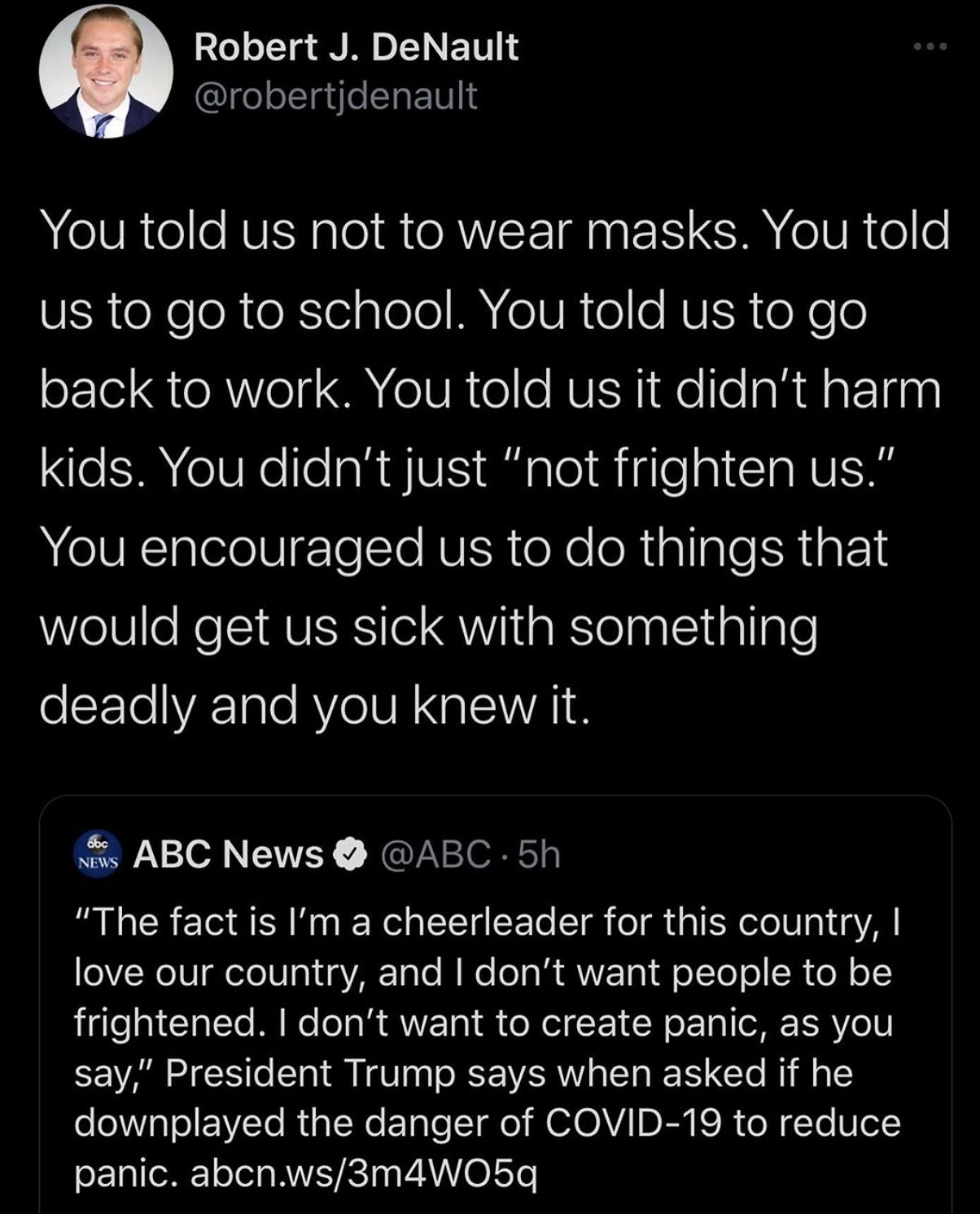Image resolution: width=980 pixels, height=1214 pixels.
Task: Open the @robertjdenault handle
Action: [x=335, y=96]
